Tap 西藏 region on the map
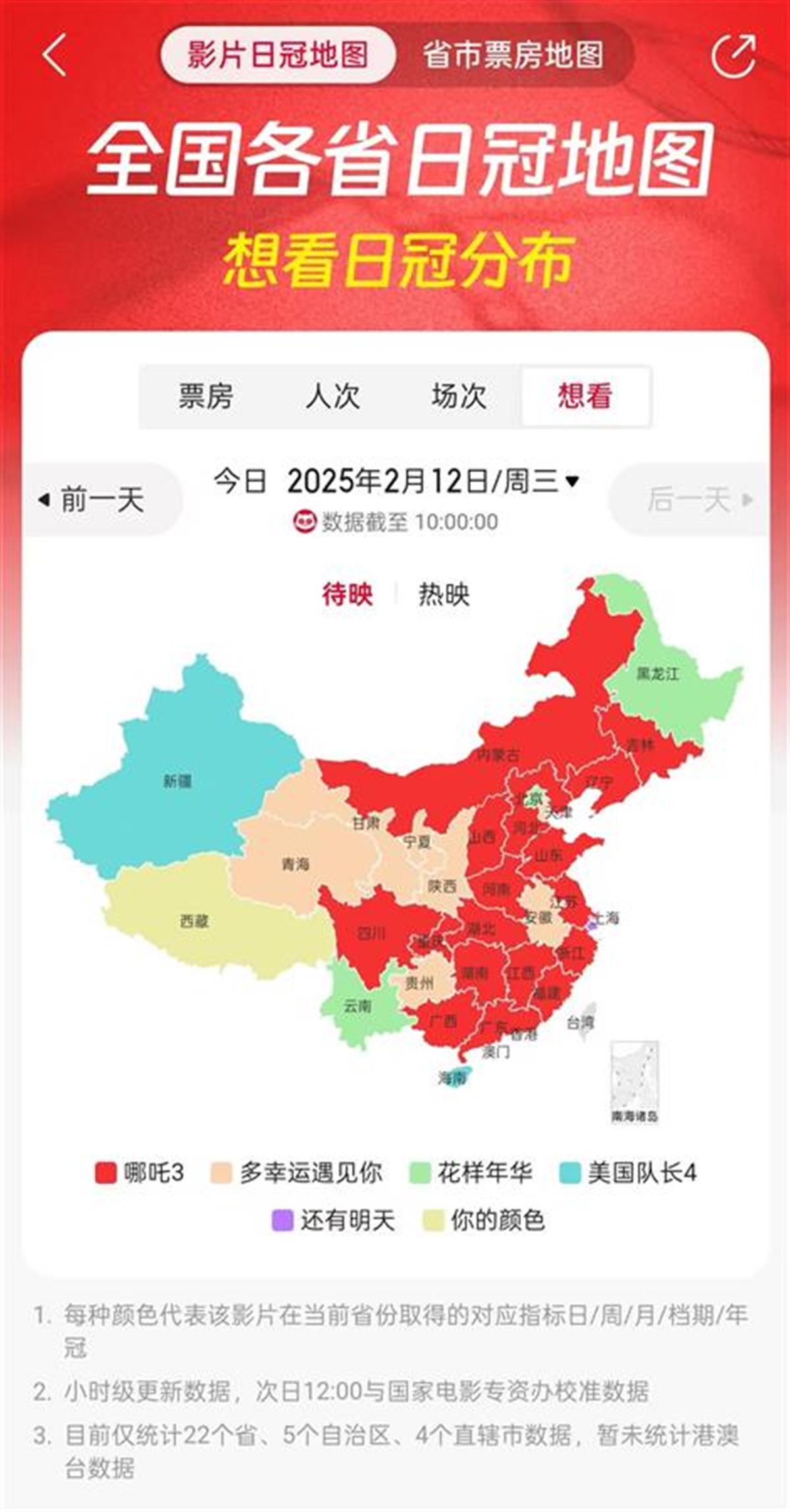Screen dimensions: 790x1512 [x=194, y=921]
